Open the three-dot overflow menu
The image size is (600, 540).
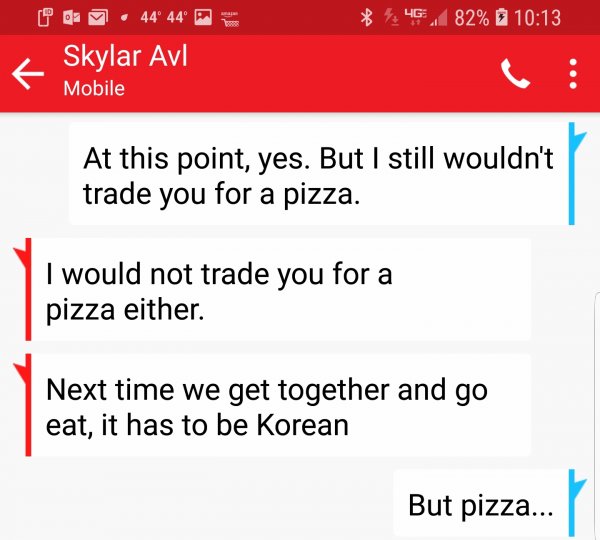[x=572, y=74]
